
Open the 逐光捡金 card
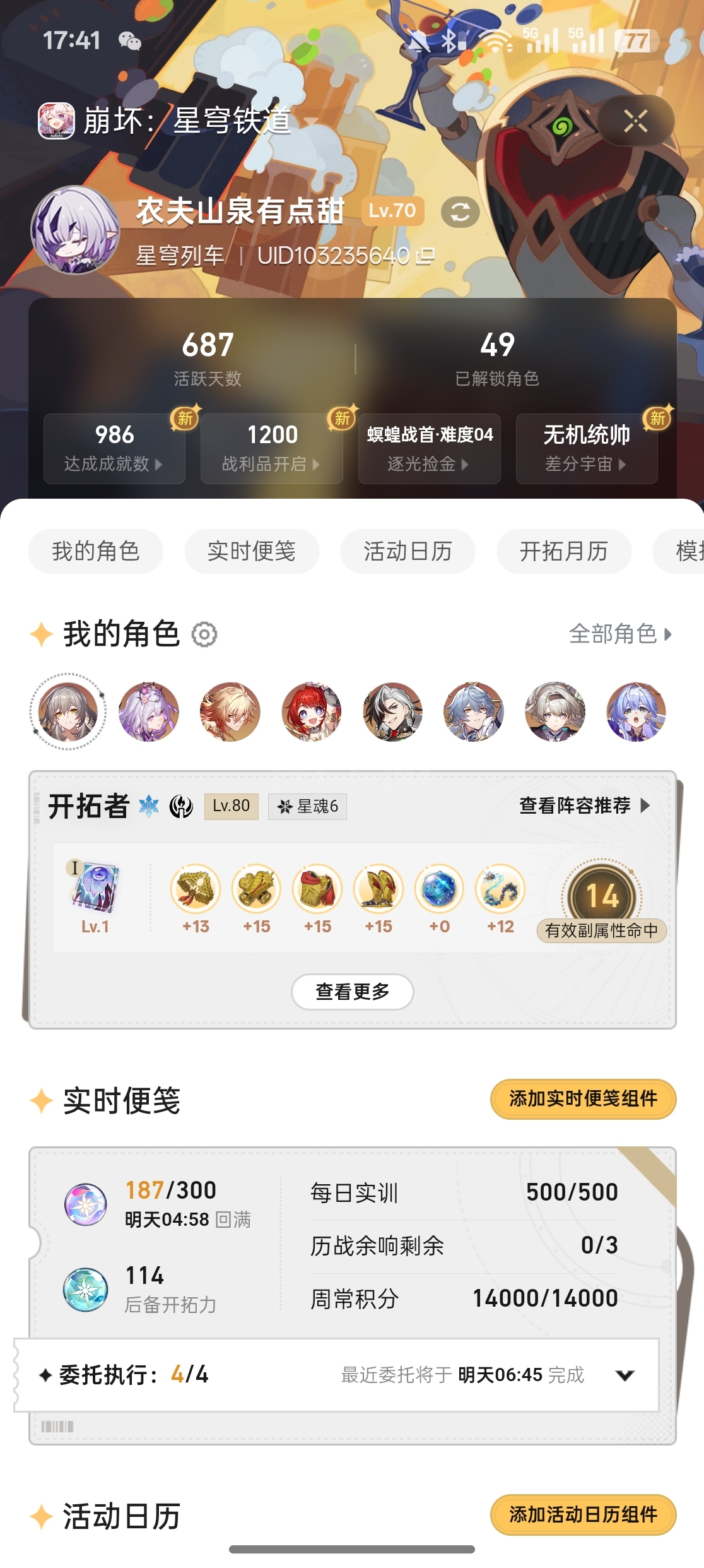click(430, 449)
